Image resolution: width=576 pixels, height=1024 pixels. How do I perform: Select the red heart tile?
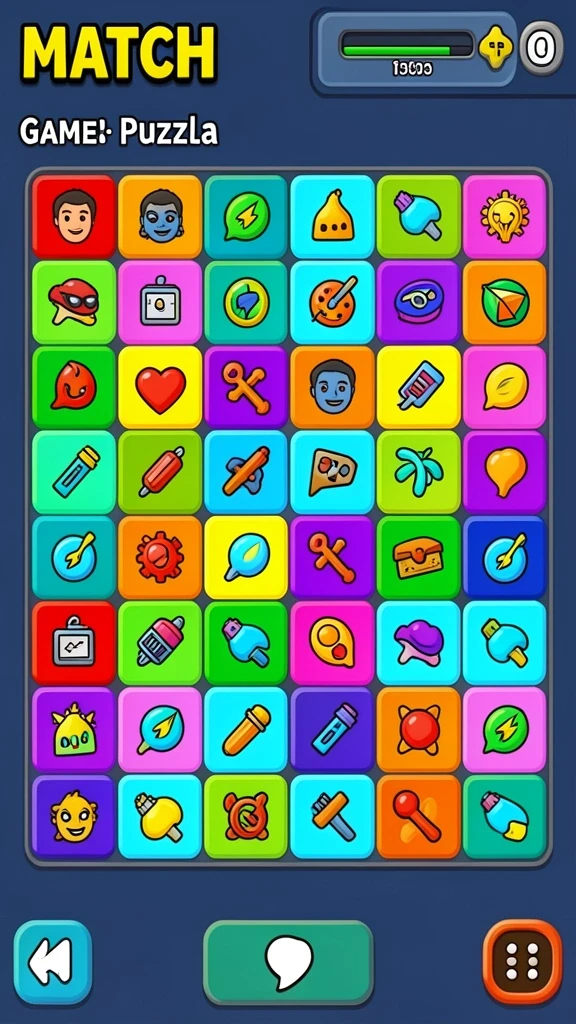(160, 388)
